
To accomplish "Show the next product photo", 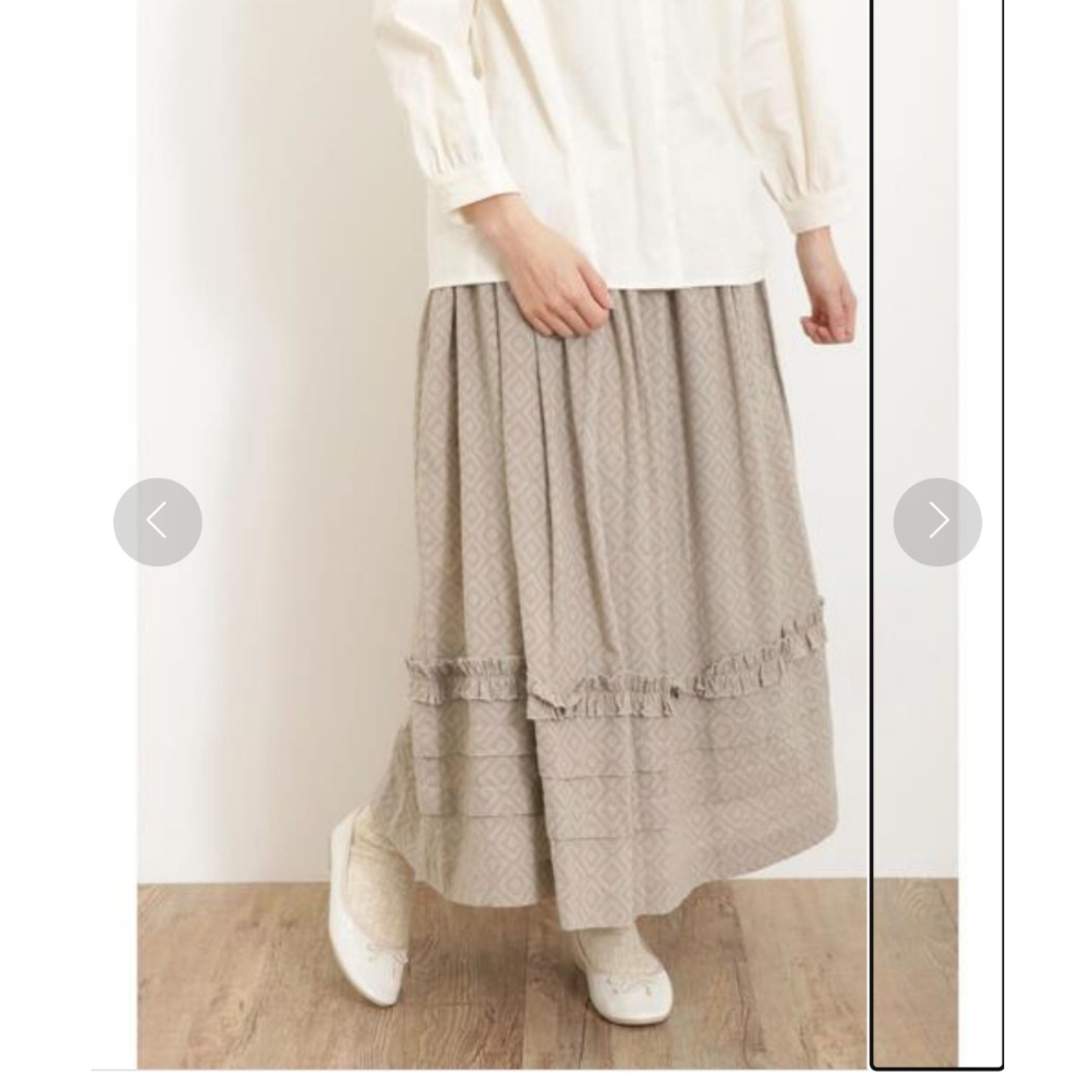I will pos(937,522).
